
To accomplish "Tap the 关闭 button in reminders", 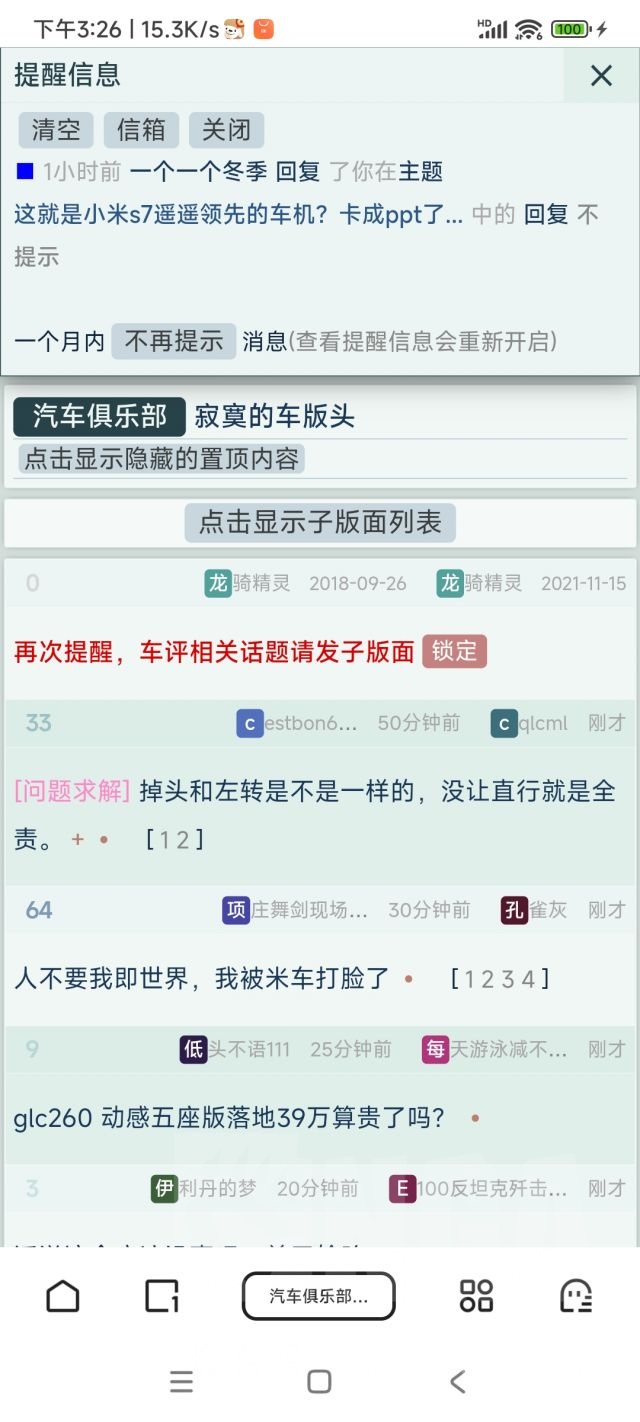I will (x=226, y=130).
